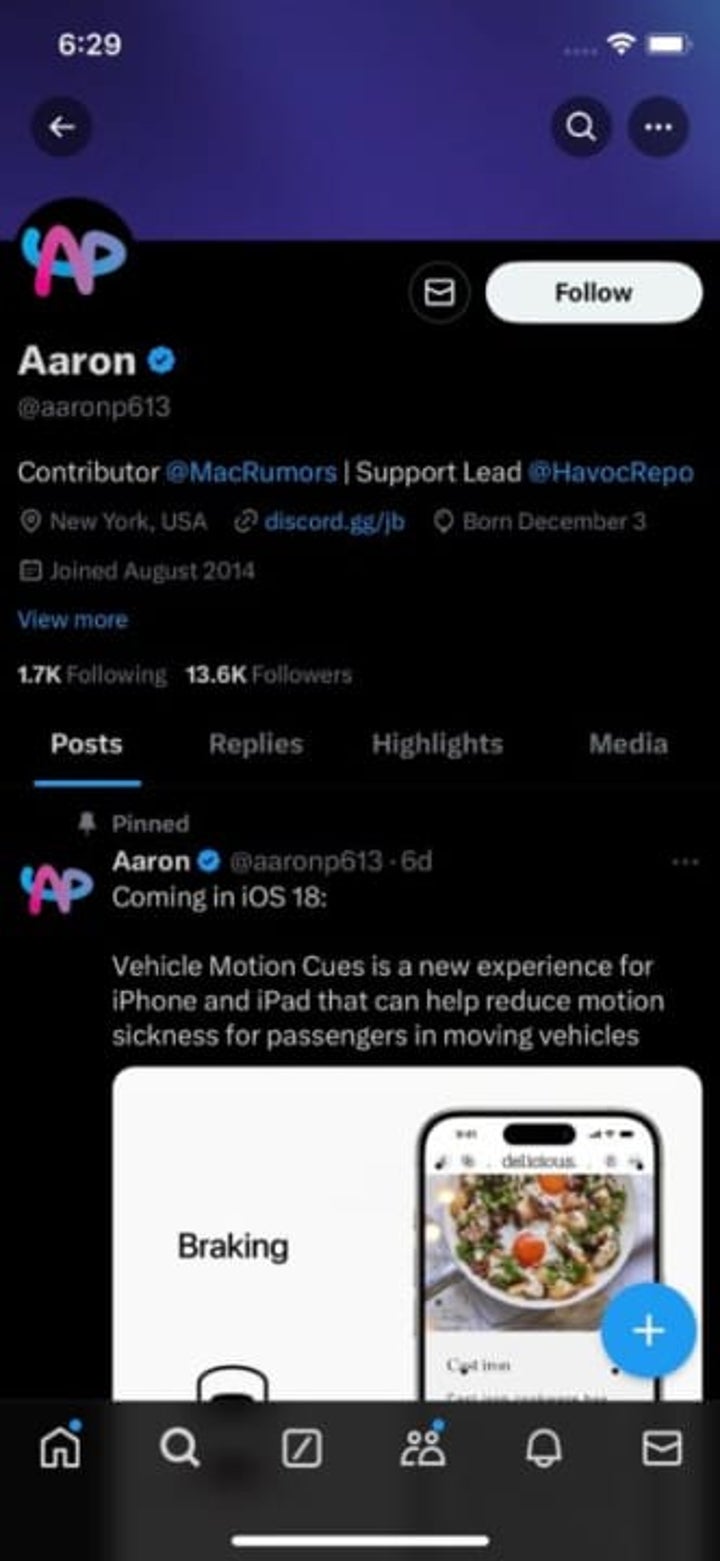Switch to the Replies tab
Viewport: 720px width, 1561px height.
(255, 744)
